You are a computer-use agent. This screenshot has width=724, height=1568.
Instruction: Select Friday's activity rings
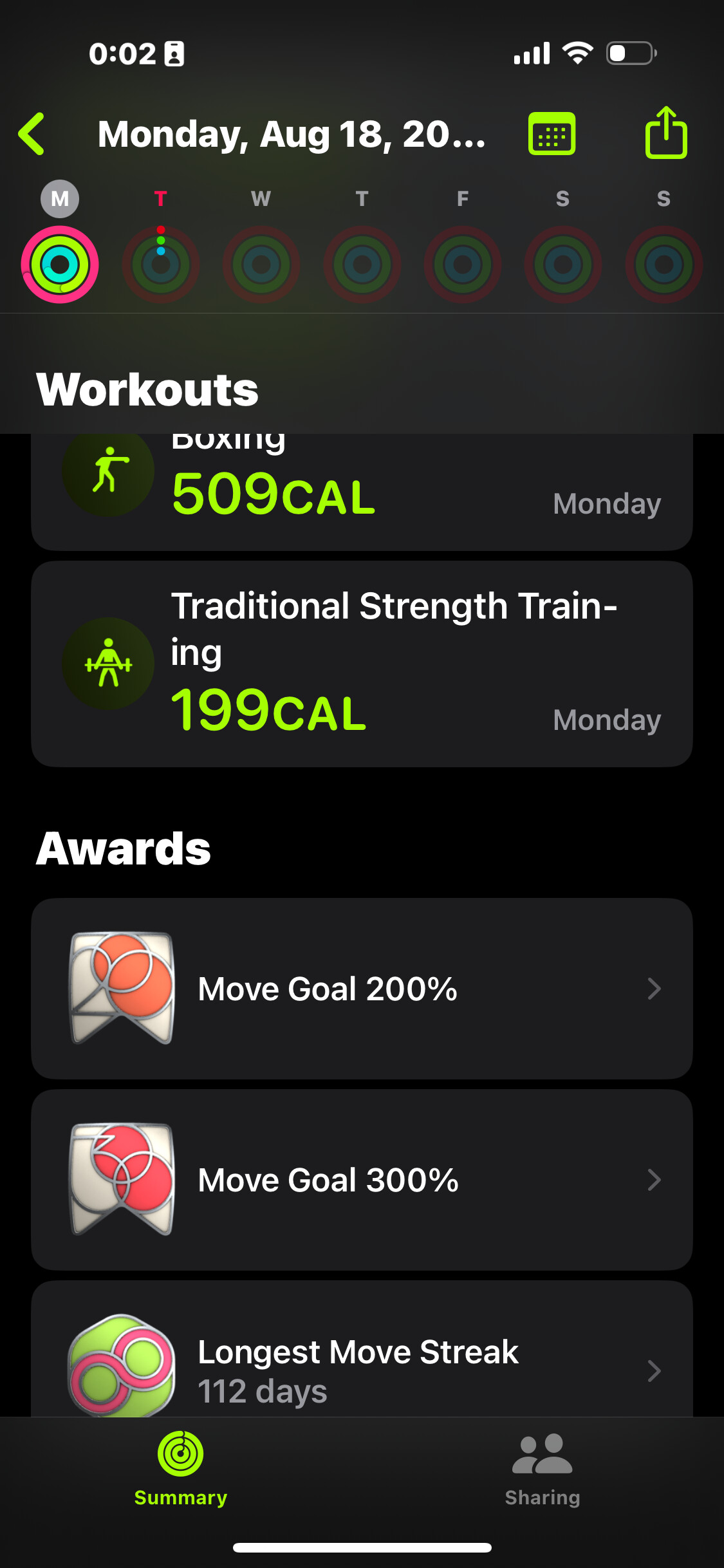pos(463,265)
